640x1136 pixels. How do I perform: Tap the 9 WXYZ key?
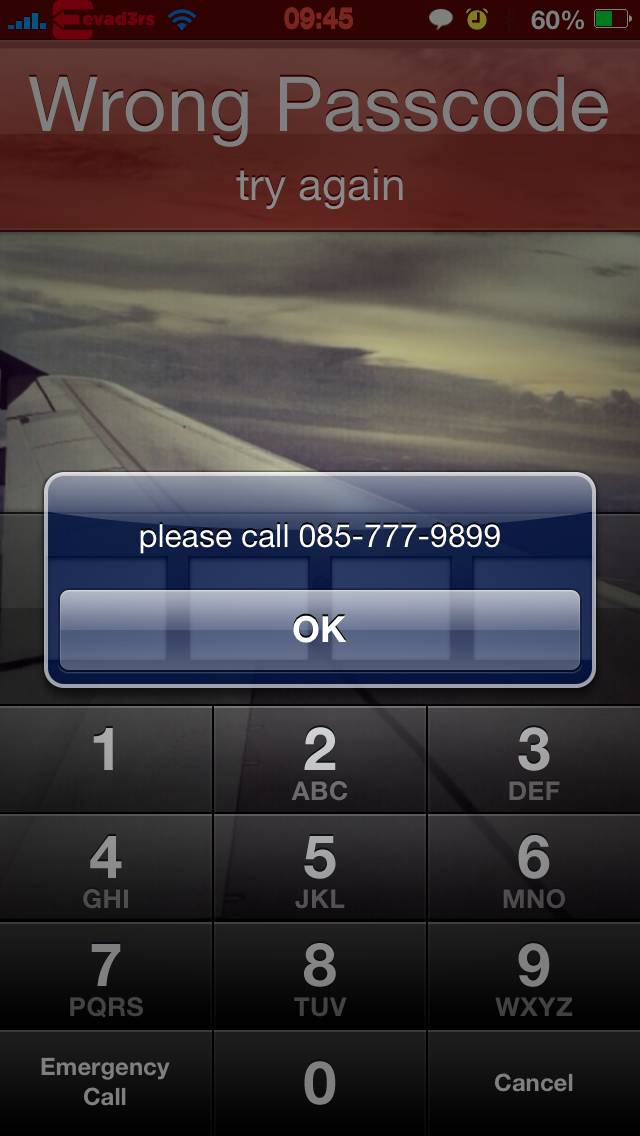coord(534,975)
